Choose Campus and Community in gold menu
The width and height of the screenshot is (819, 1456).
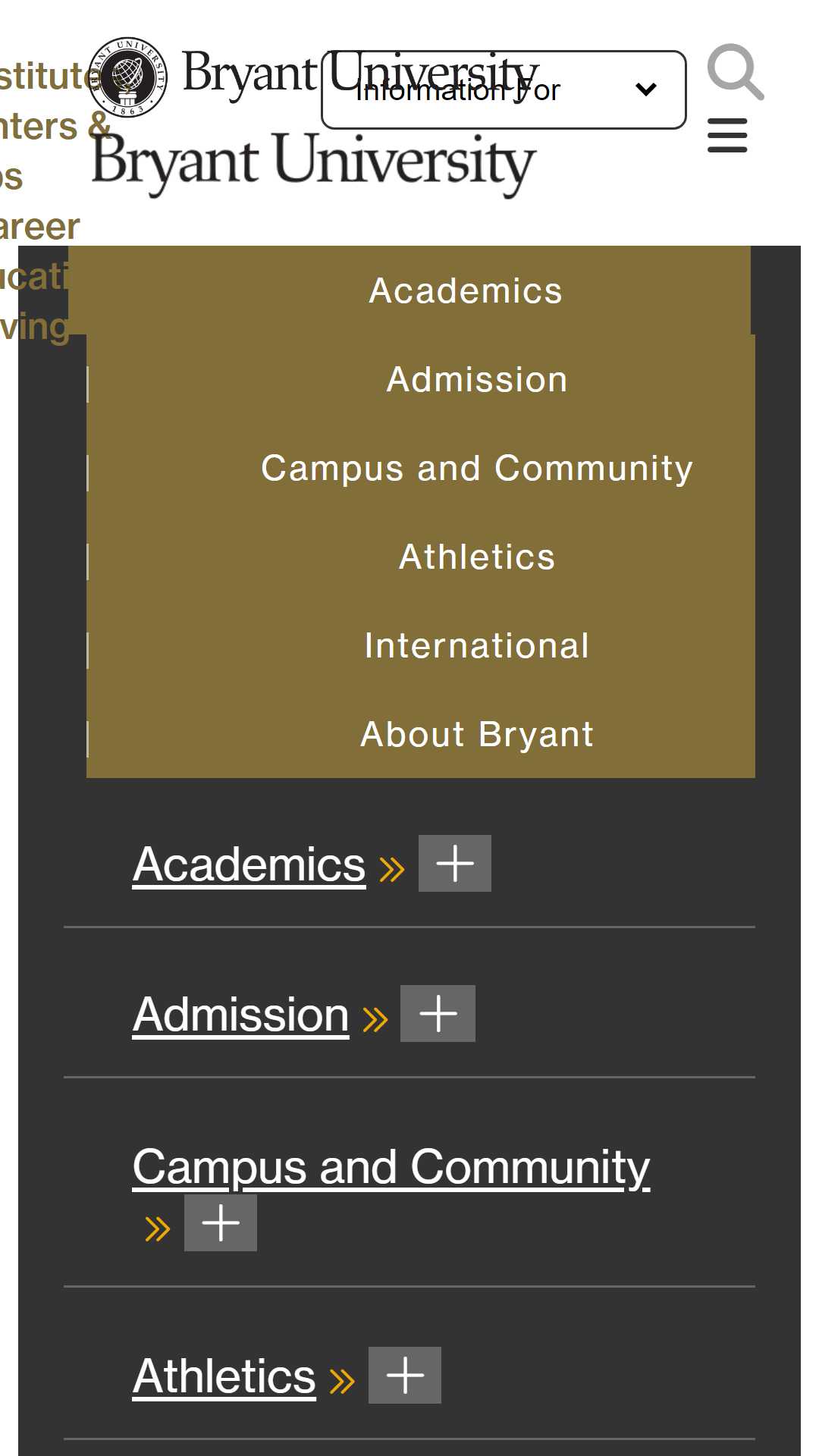point(477,469)
